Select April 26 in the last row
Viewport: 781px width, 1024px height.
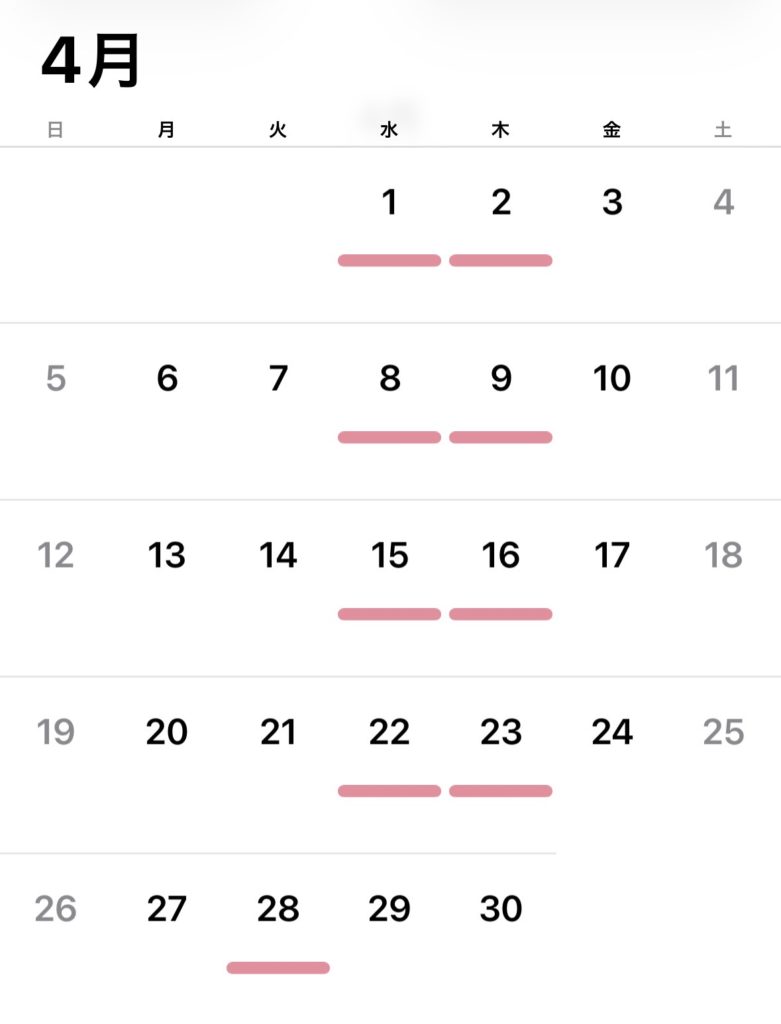pos(57,909)
